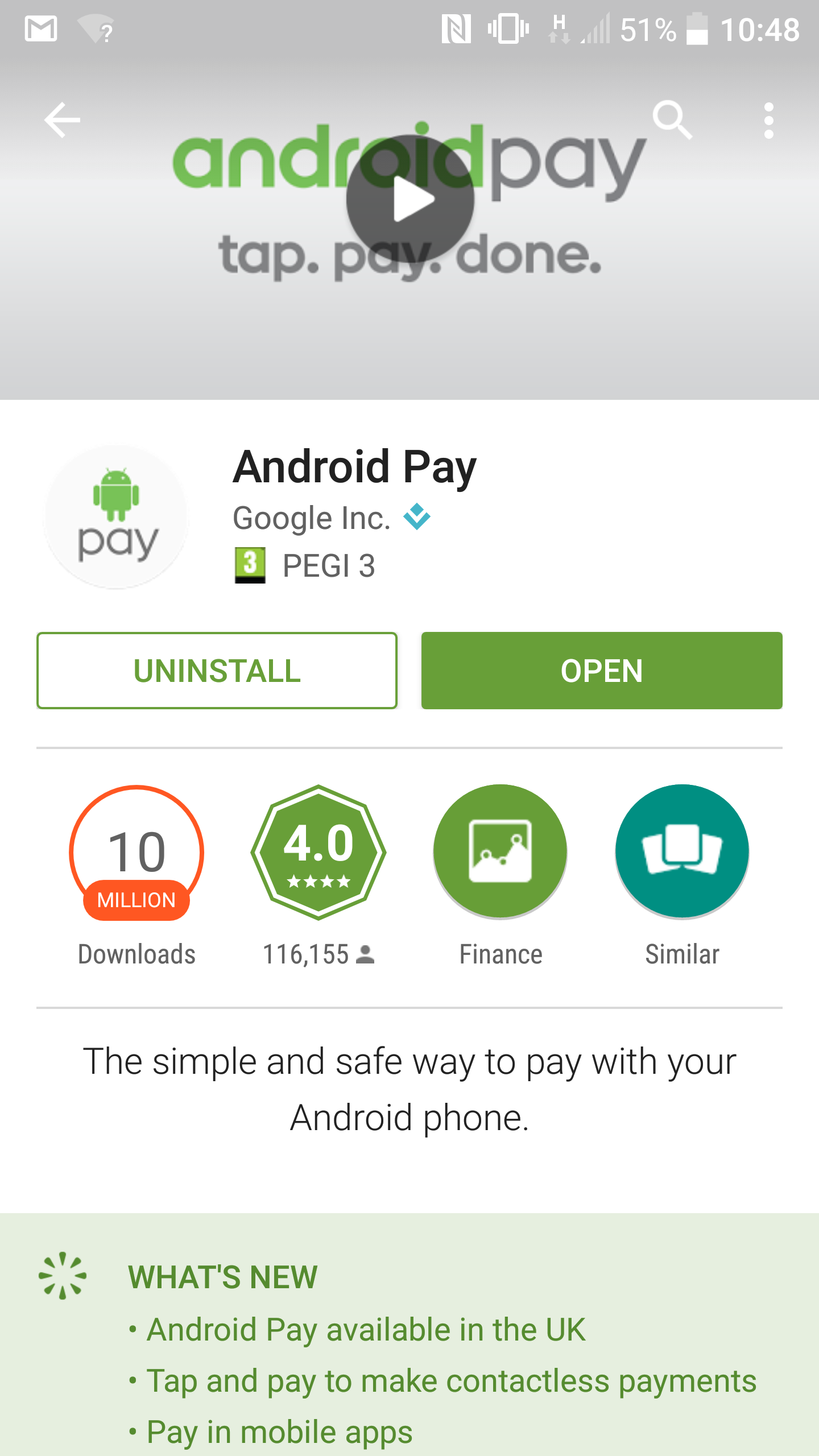Read the full app description
The height and width of the screenshot is (1456, 819).
409,1090
